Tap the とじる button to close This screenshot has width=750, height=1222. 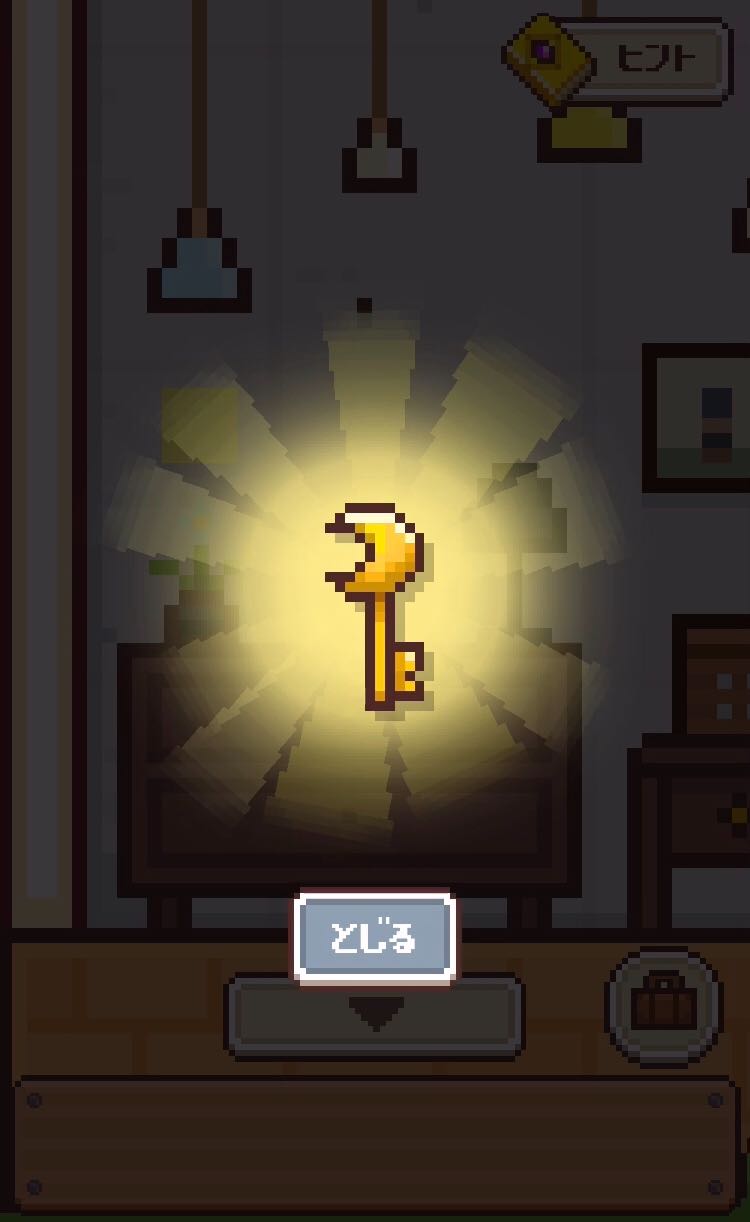point(374,939)
